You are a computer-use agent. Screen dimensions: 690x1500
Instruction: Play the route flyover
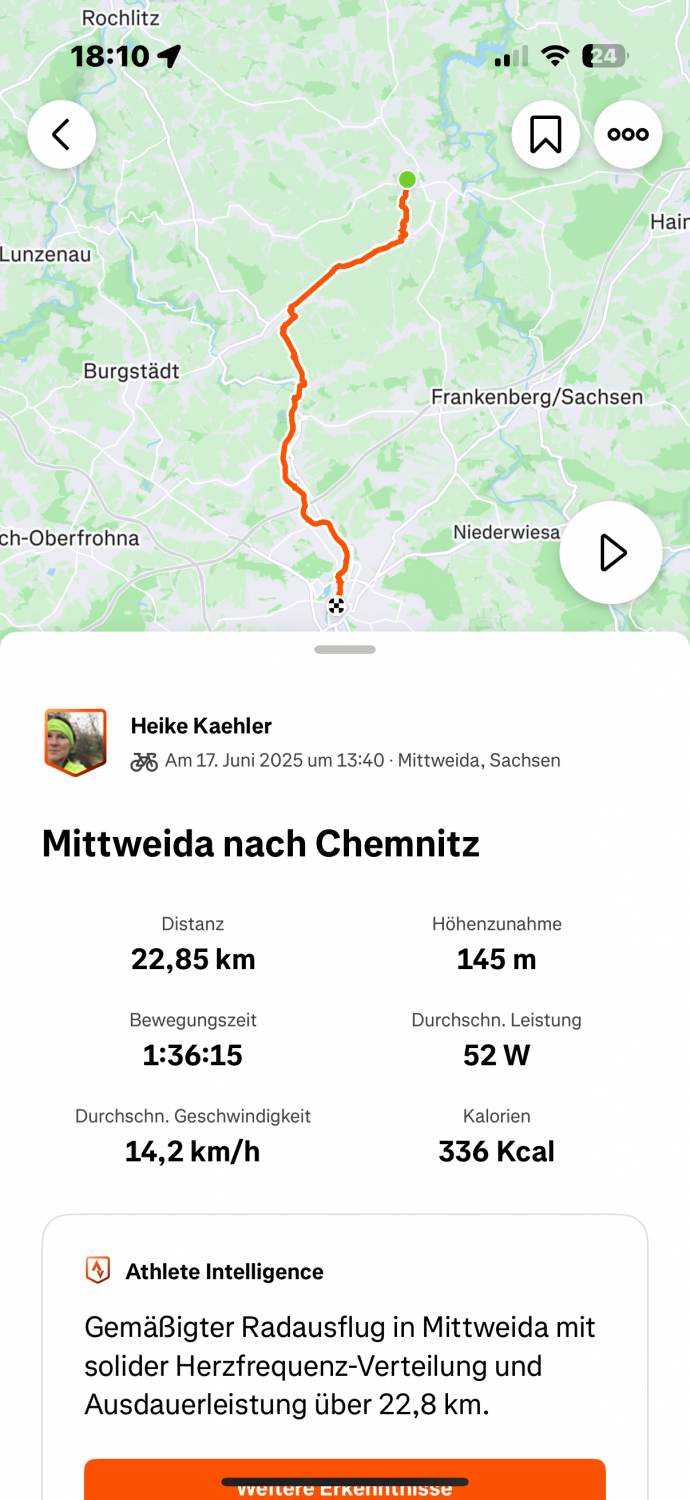pos(611,552)
